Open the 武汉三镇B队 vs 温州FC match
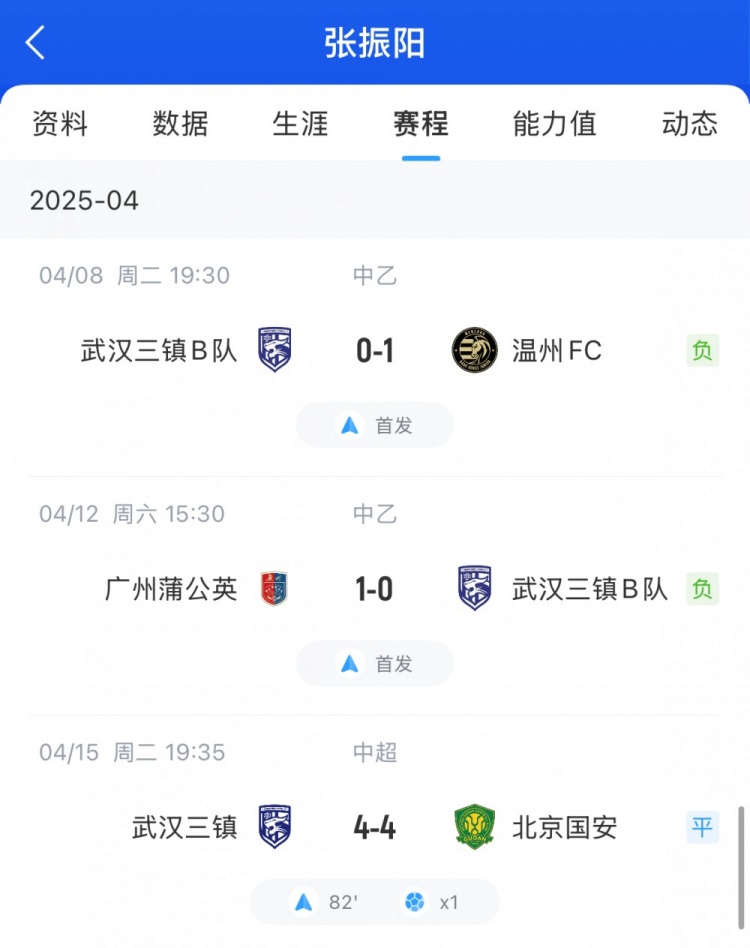Screen dimensions: 750x948 [375, 351]
